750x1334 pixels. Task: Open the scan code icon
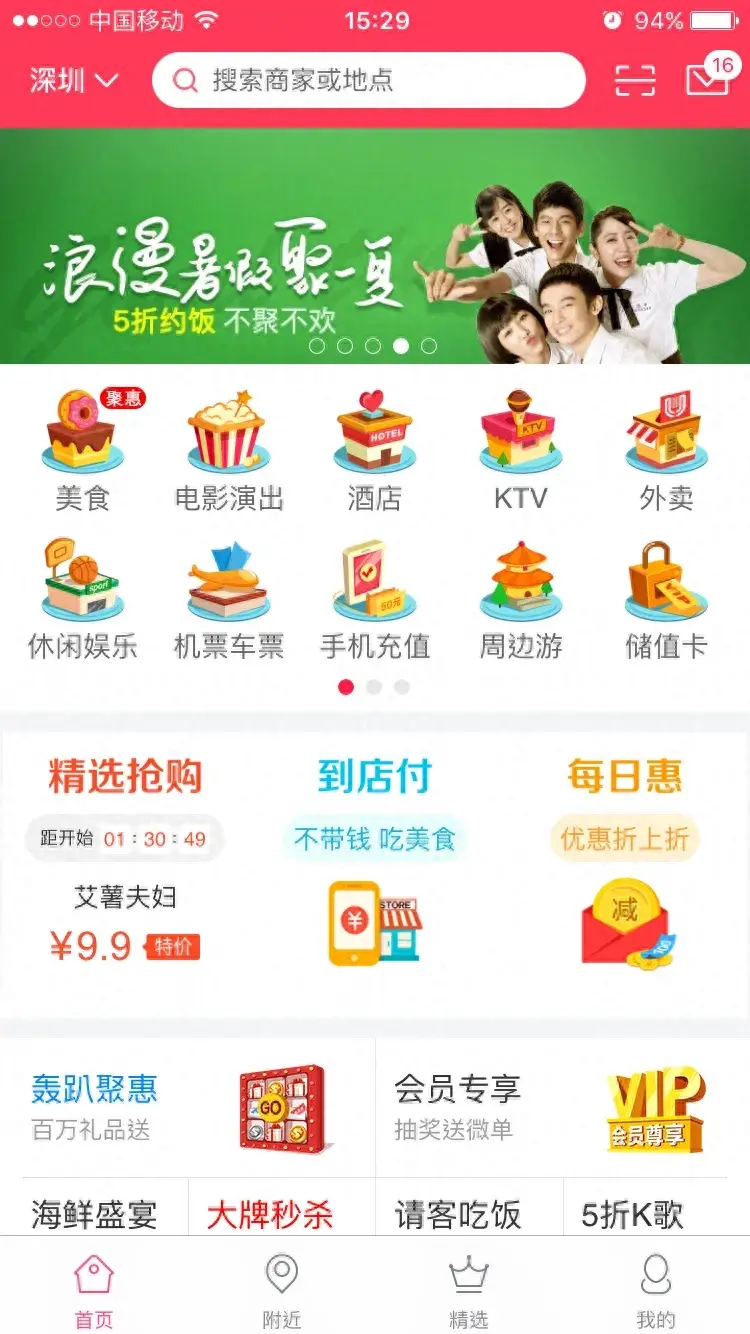(635, 80)
